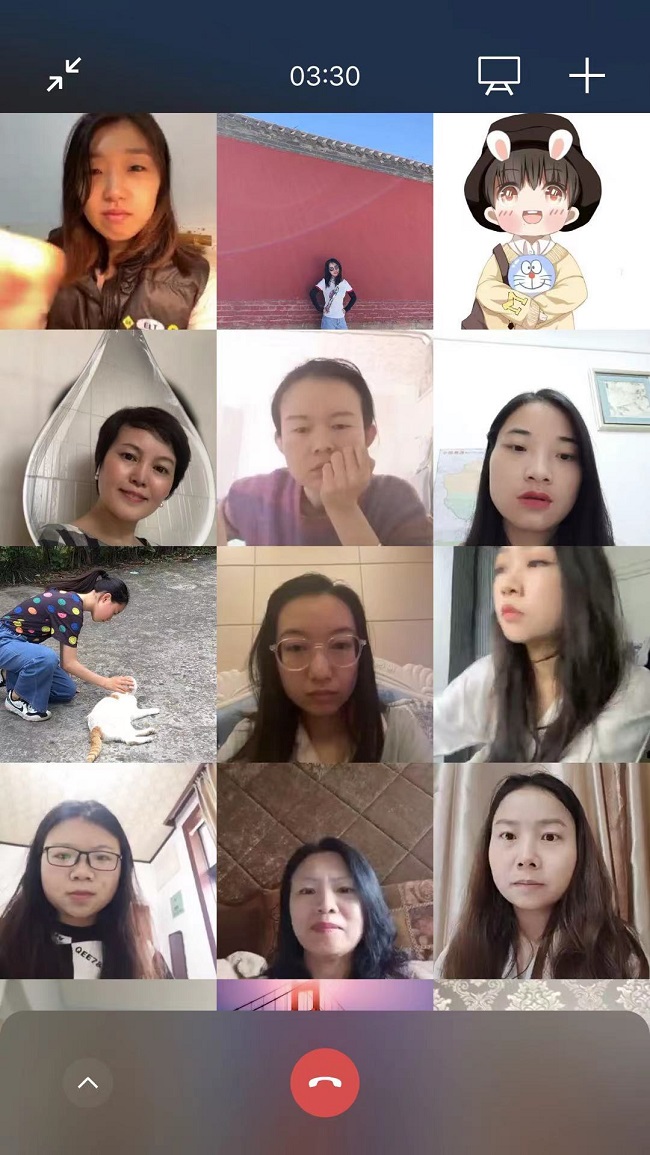
Task: Expand the call options with the up chevron
Action: coord(88,1082)
